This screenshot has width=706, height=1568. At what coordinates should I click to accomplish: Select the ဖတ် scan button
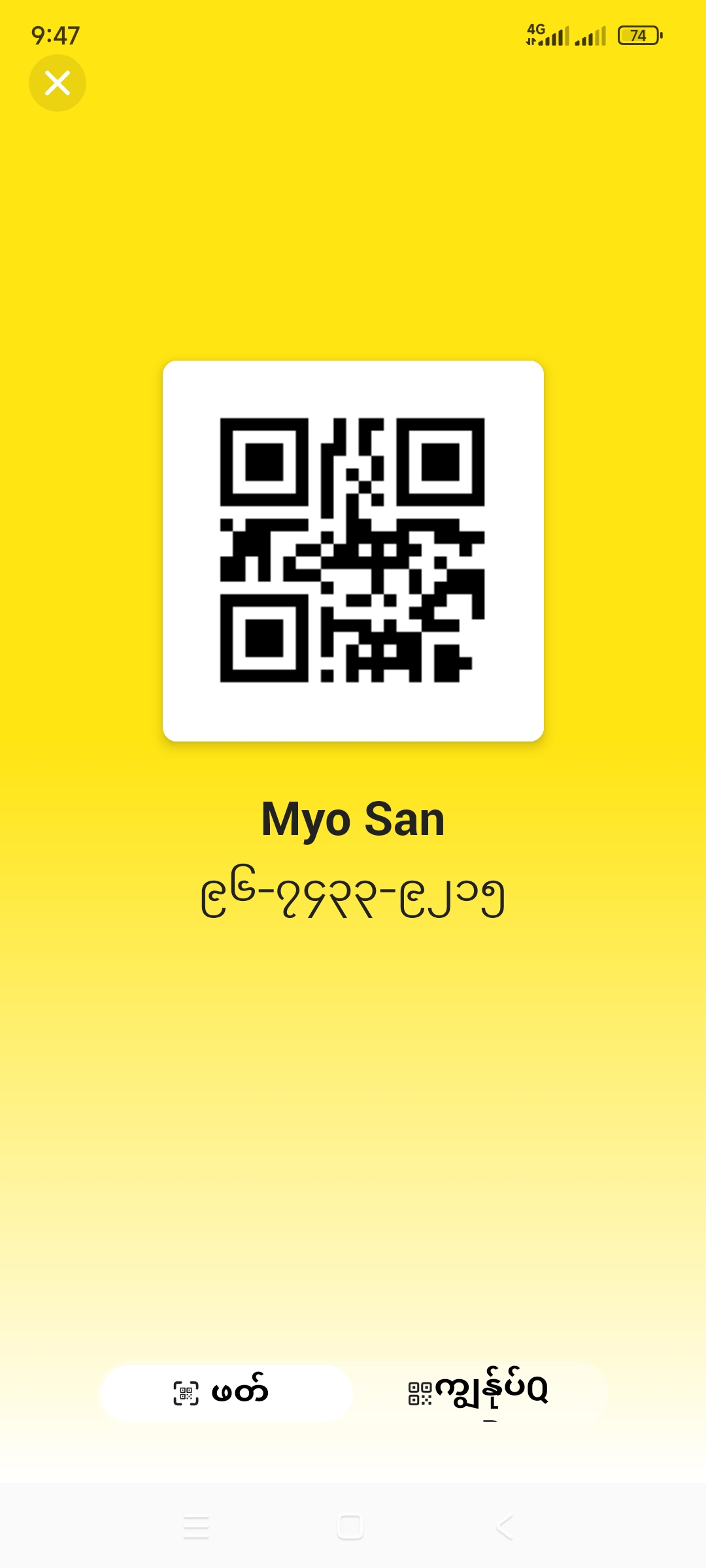(226, 1392)
